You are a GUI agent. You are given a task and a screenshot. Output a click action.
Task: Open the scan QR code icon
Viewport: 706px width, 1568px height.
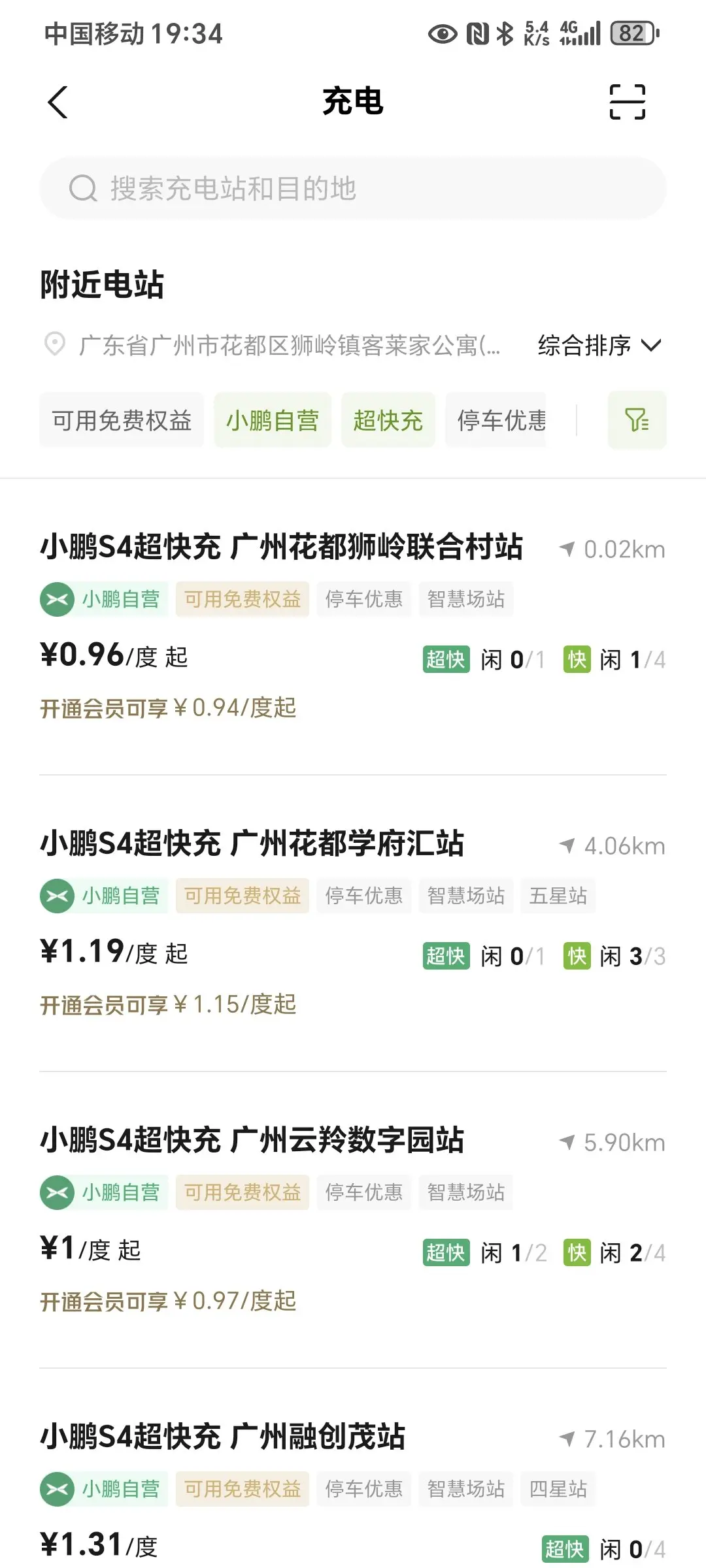click(x=627, y=103)
